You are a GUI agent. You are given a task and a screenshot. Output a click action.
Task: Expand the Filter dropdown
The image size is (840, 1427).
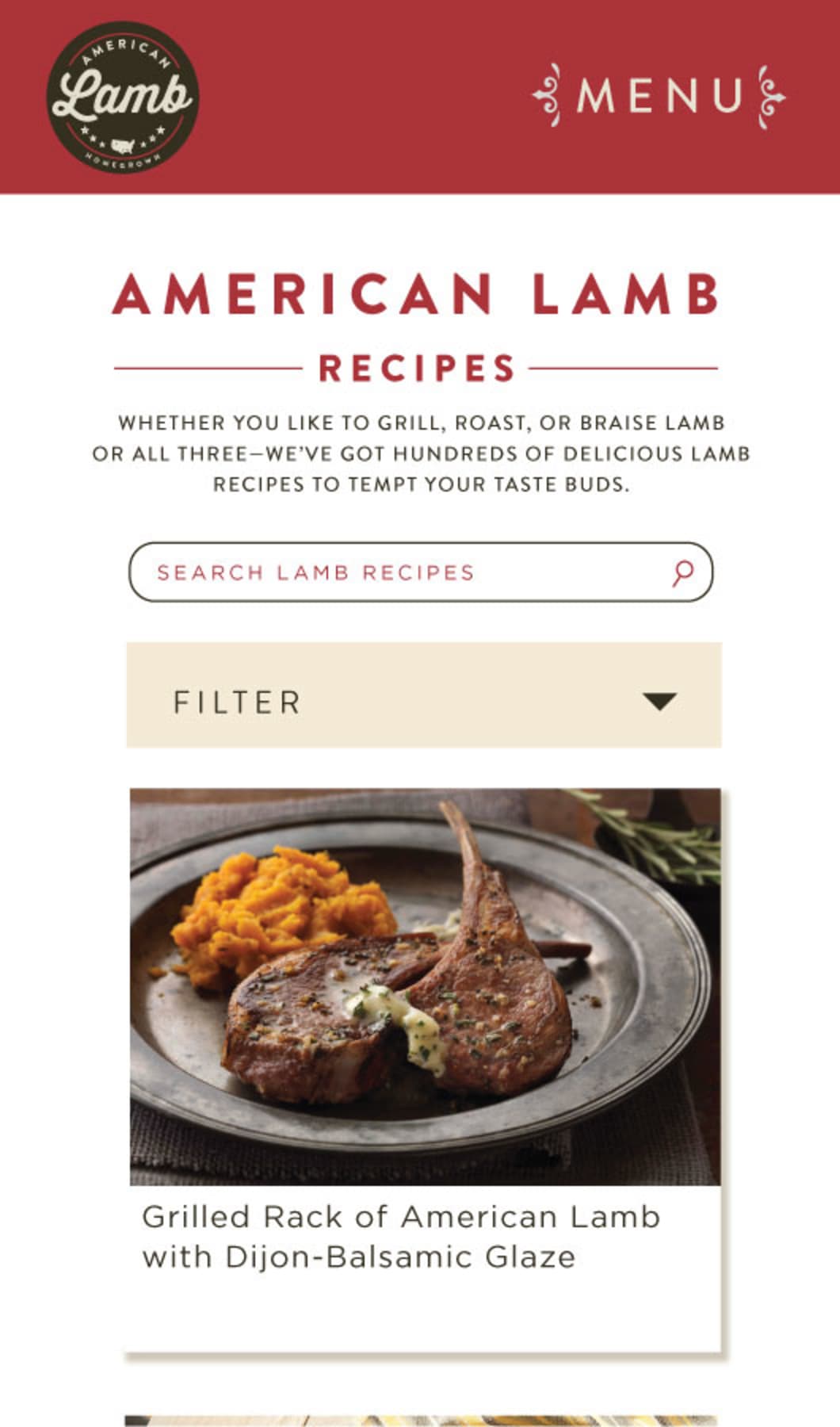[x=424, y=695]
